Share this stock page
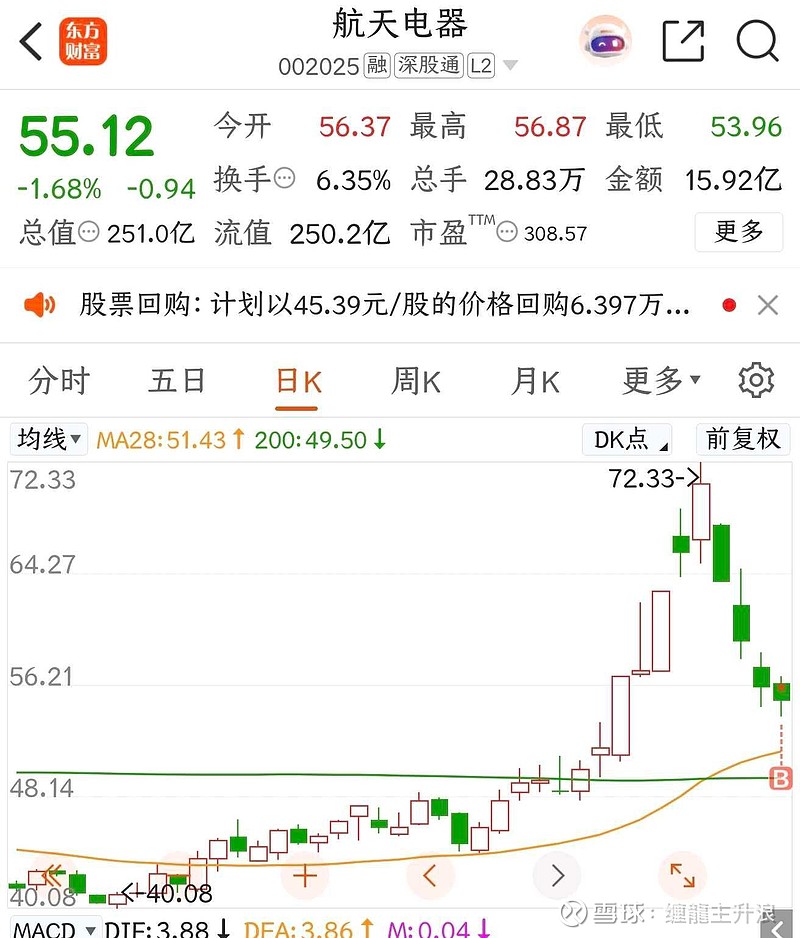The height and width of the screenshot is (938, 800). (x=684, y=41)
